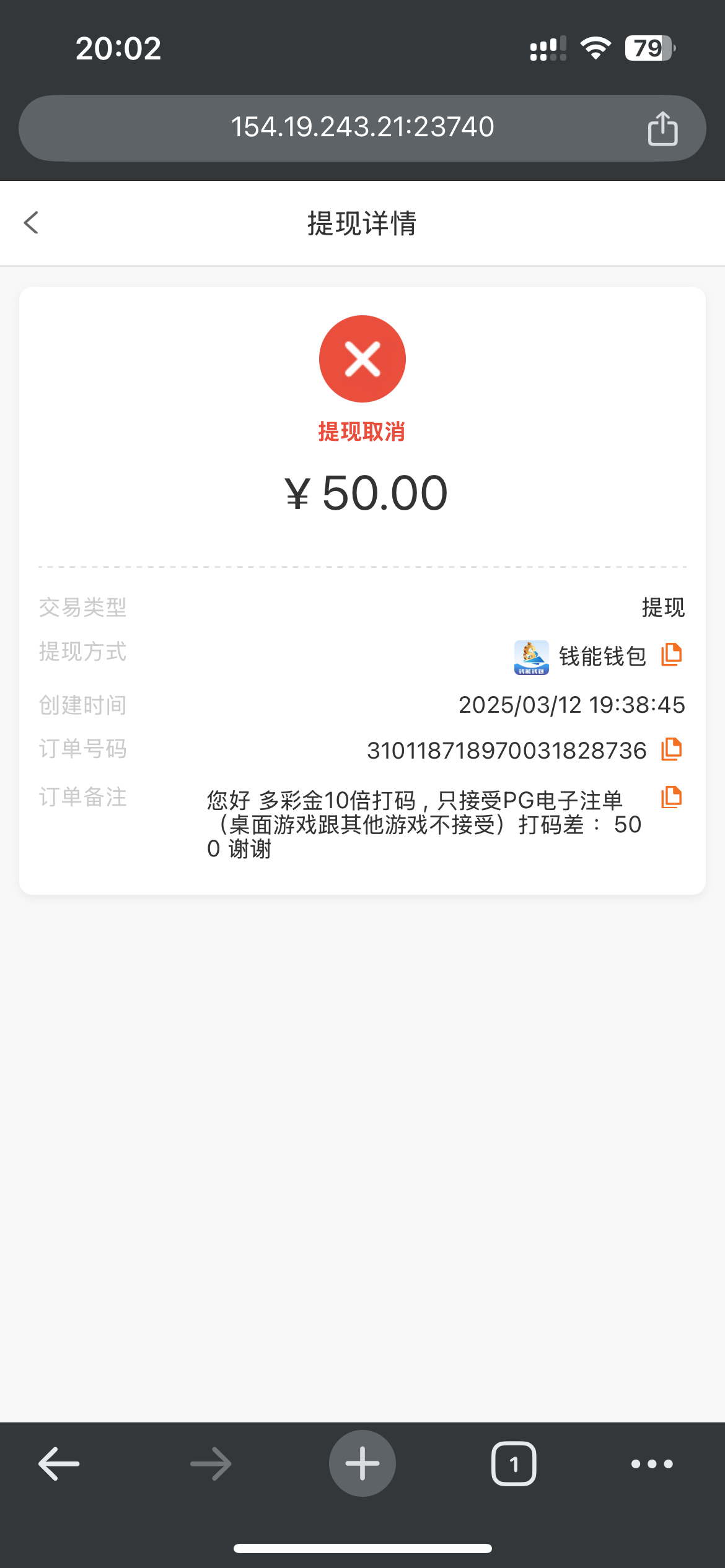Copy the order number 310118718970031828736
Image resolution: width=725 pixels, height=1568 pixels.
coord(673,748)
